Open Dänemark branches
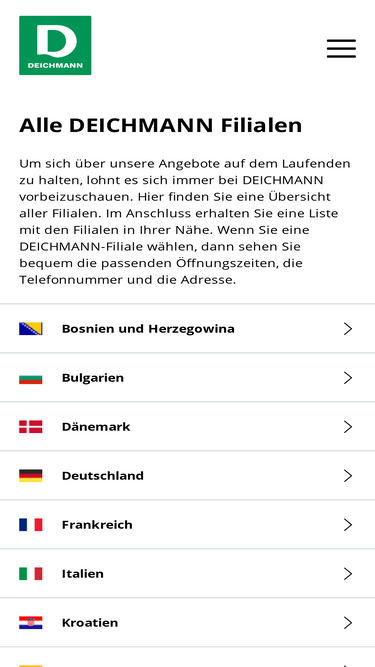Screen dimensions: 375x667 pyautogui.click(x=188, y=426)
